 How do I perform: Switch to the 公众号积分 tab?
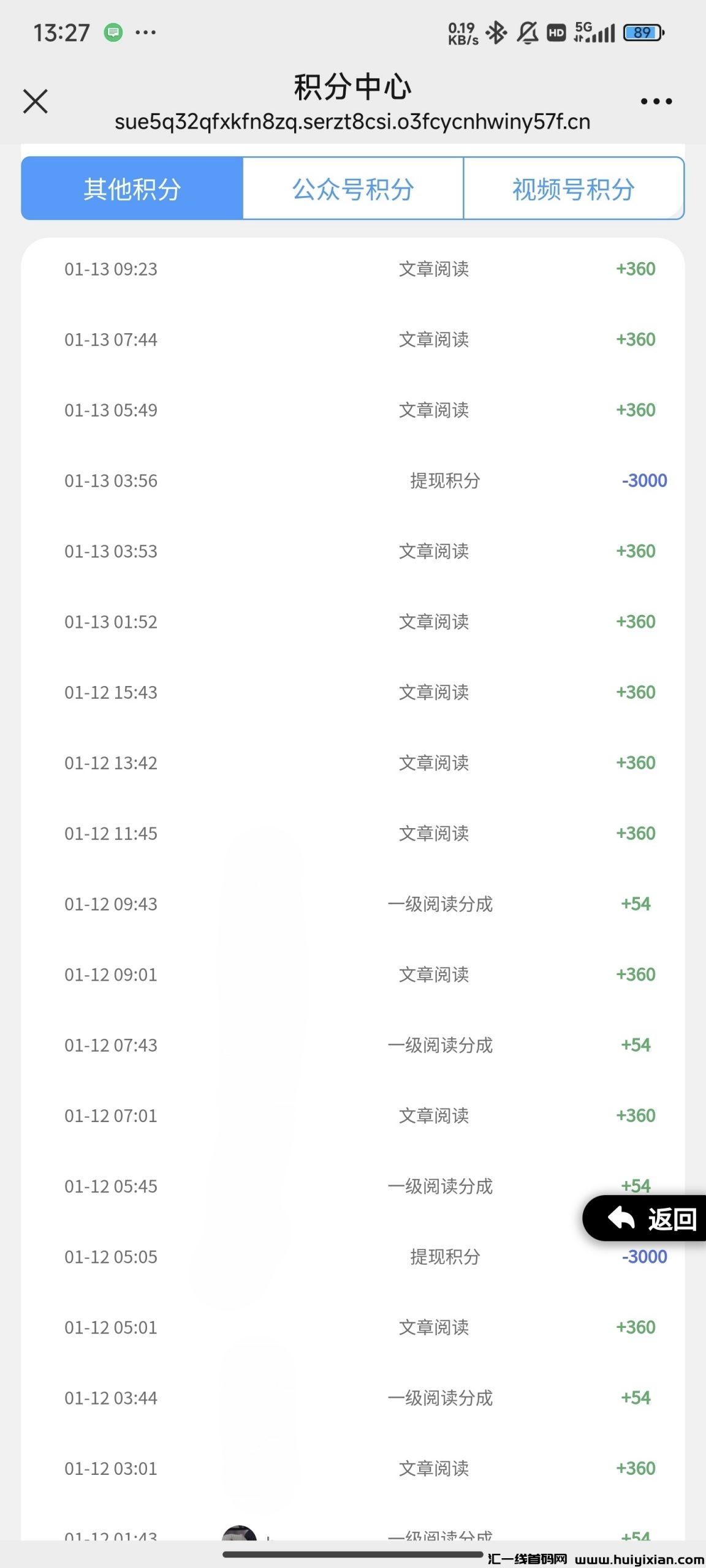353,189
